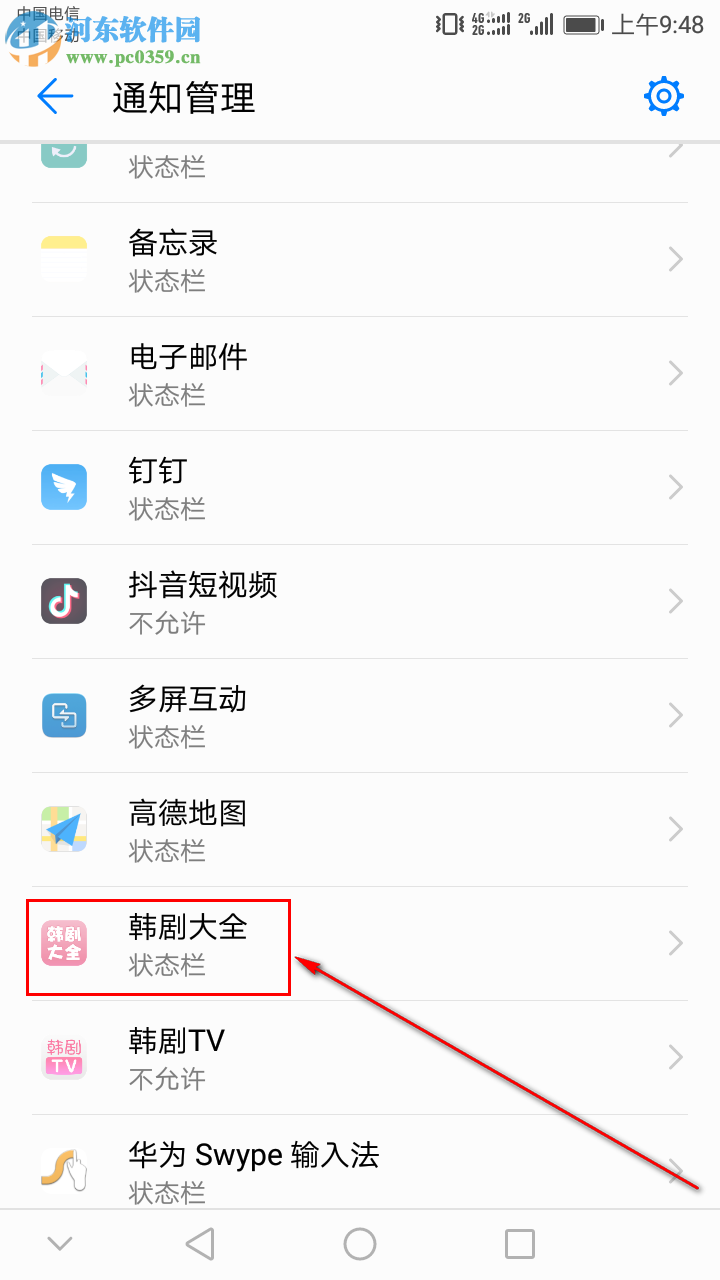Tap the 多屏互动 multi-screen icon

click(63, 715)
